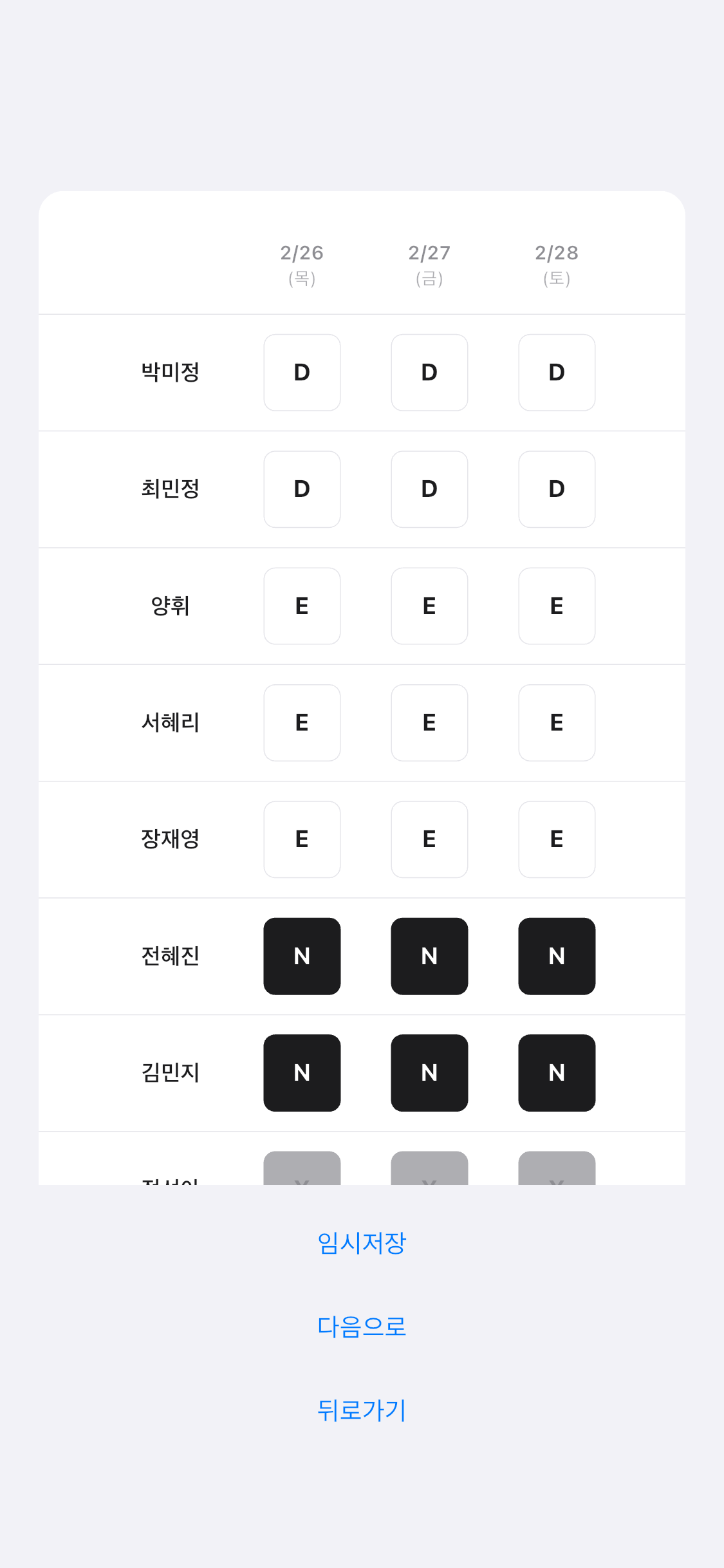This screenshot has width=724, height=1568.
Task: Toggle 김민지's N shift for 2/27
Action: click(429, 1072)
